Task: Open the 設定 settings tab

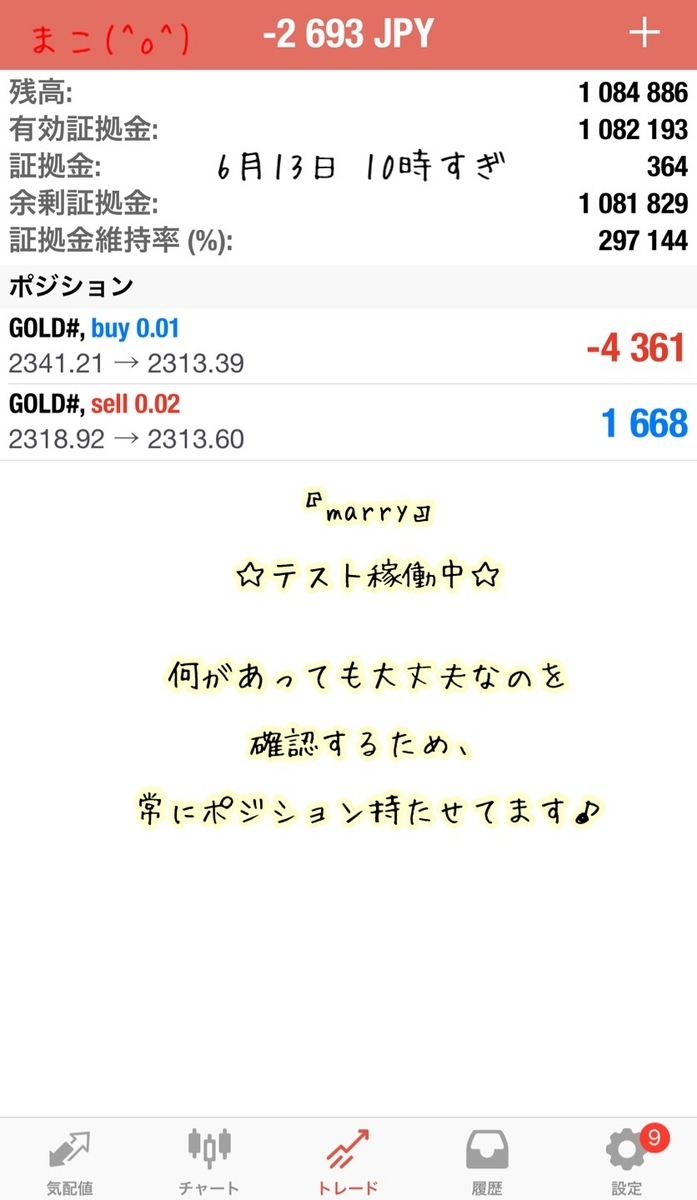Action: pos(627,1162)
